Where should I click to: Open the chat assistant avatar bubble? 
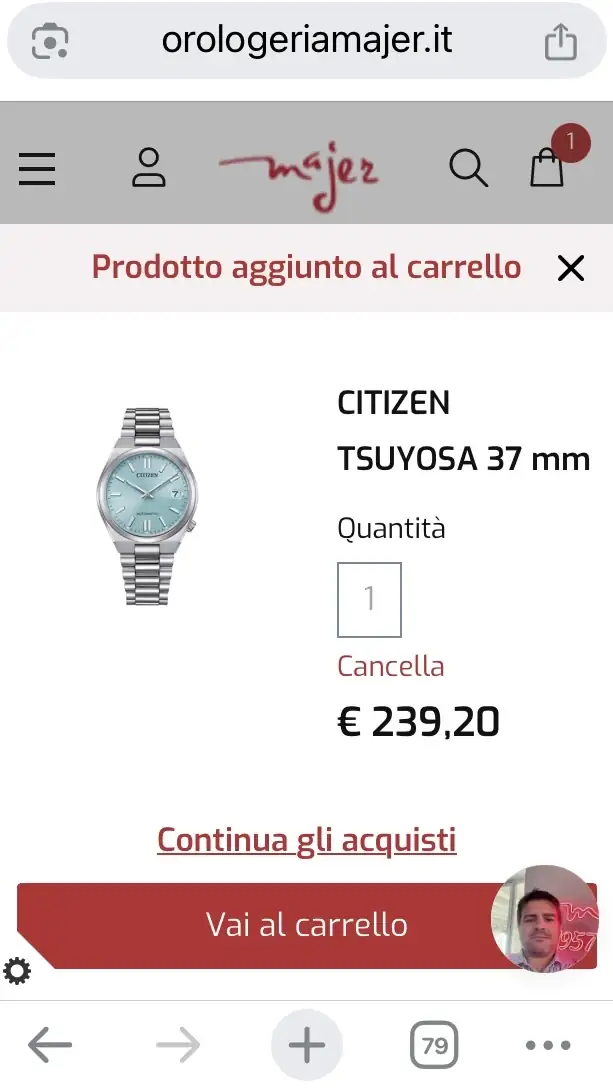point(546,919)
